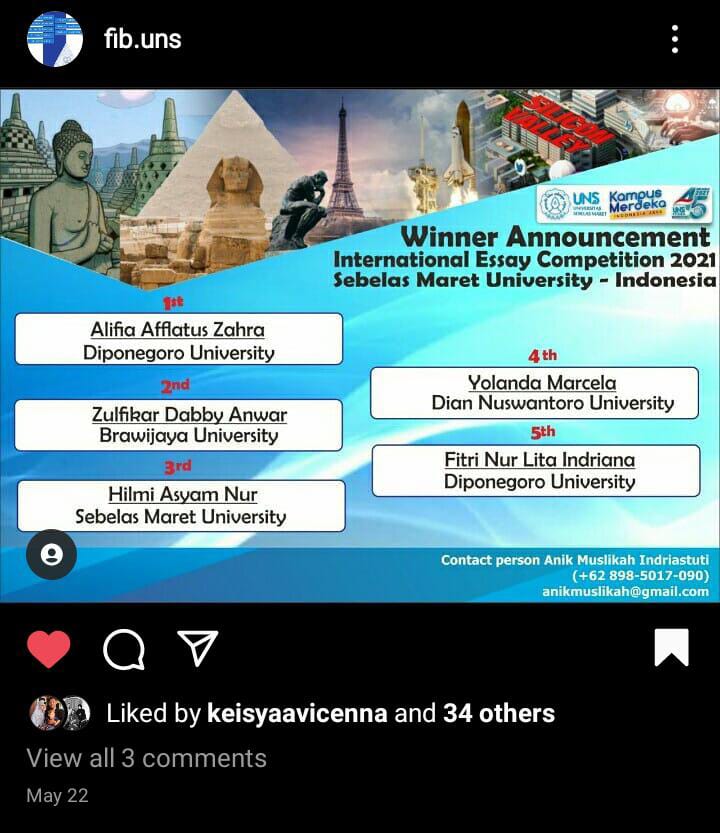
Task: Open the fib.uns profile picture
Action: 54,39
